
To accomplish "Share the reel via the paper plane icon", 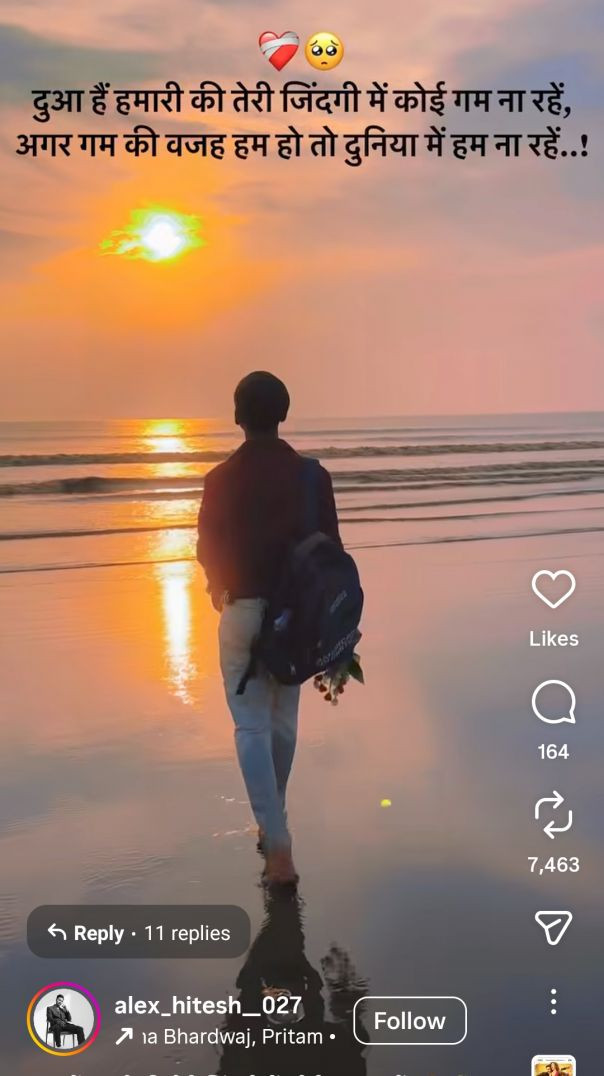I will coord(553,928).
